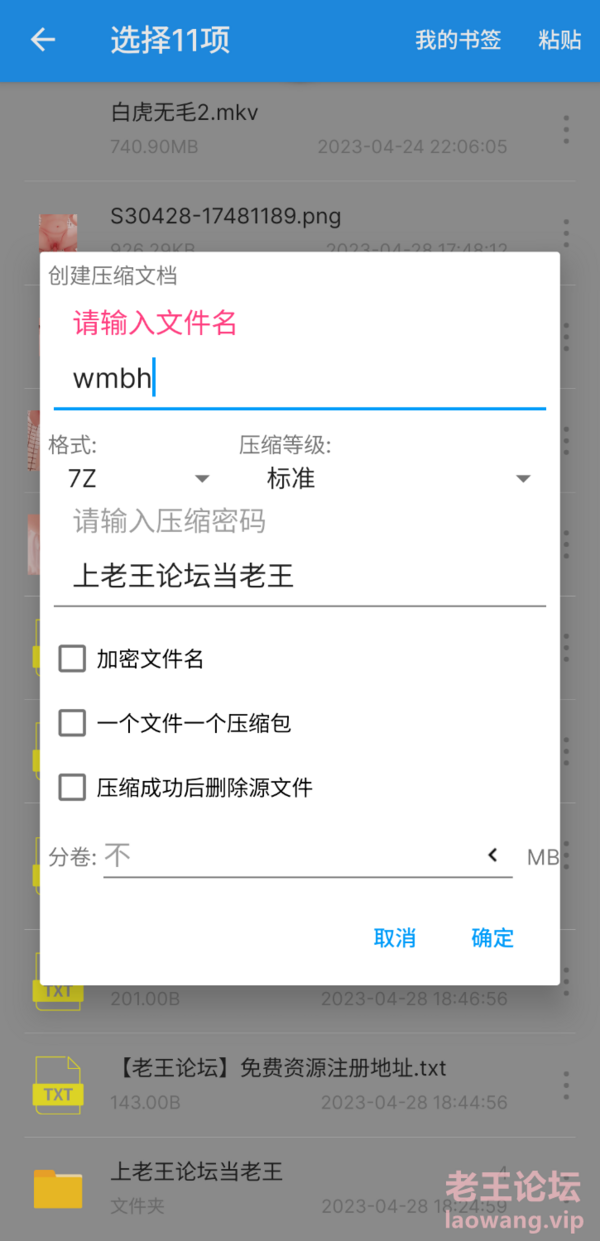Check the 一个文件一个压缩包 option
The image size is (600, 1241).
(x=72, y=723)
